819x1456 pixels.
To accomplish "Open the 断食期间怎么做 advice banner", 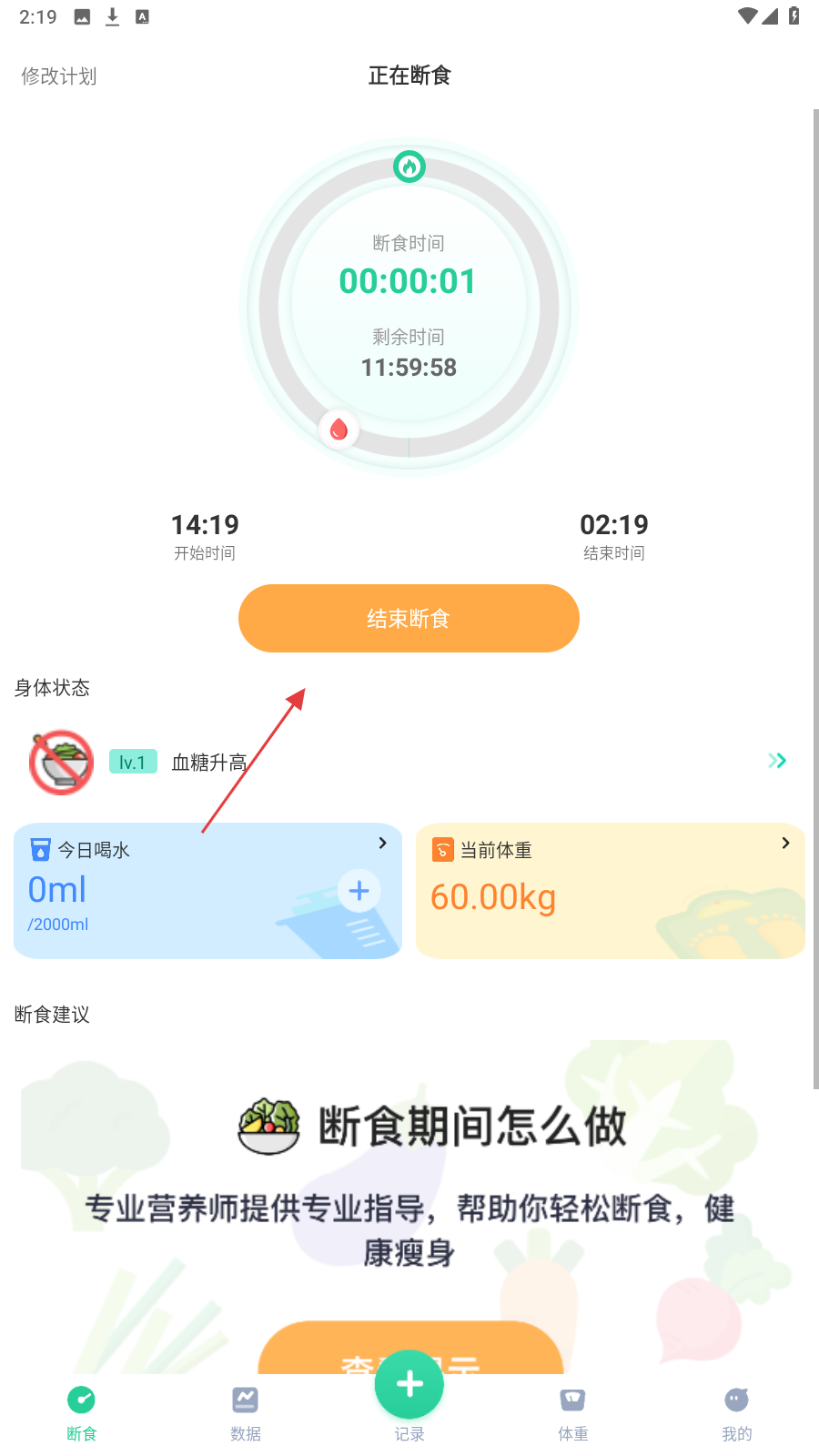I will pos(409,1183).
